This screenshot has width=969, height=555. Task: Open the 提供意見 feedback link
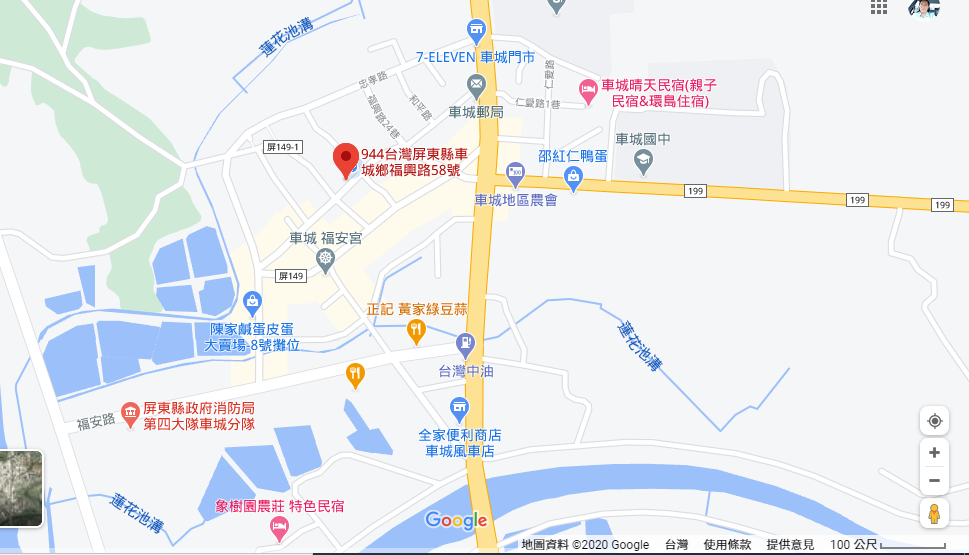tap(790, 545)
